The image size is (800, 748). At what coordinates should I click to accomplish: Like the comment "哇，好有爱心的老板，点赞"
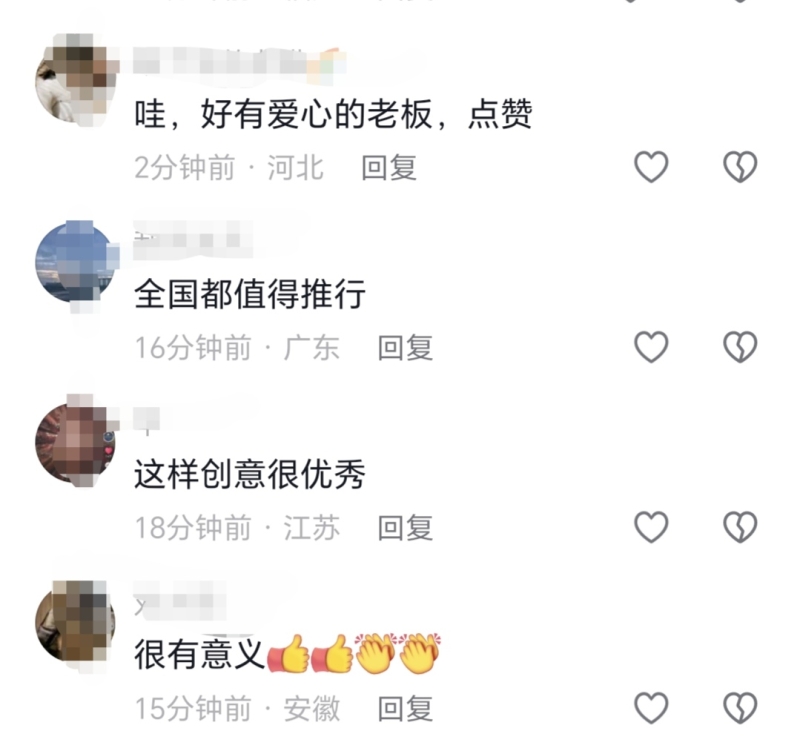pos(651,167)
